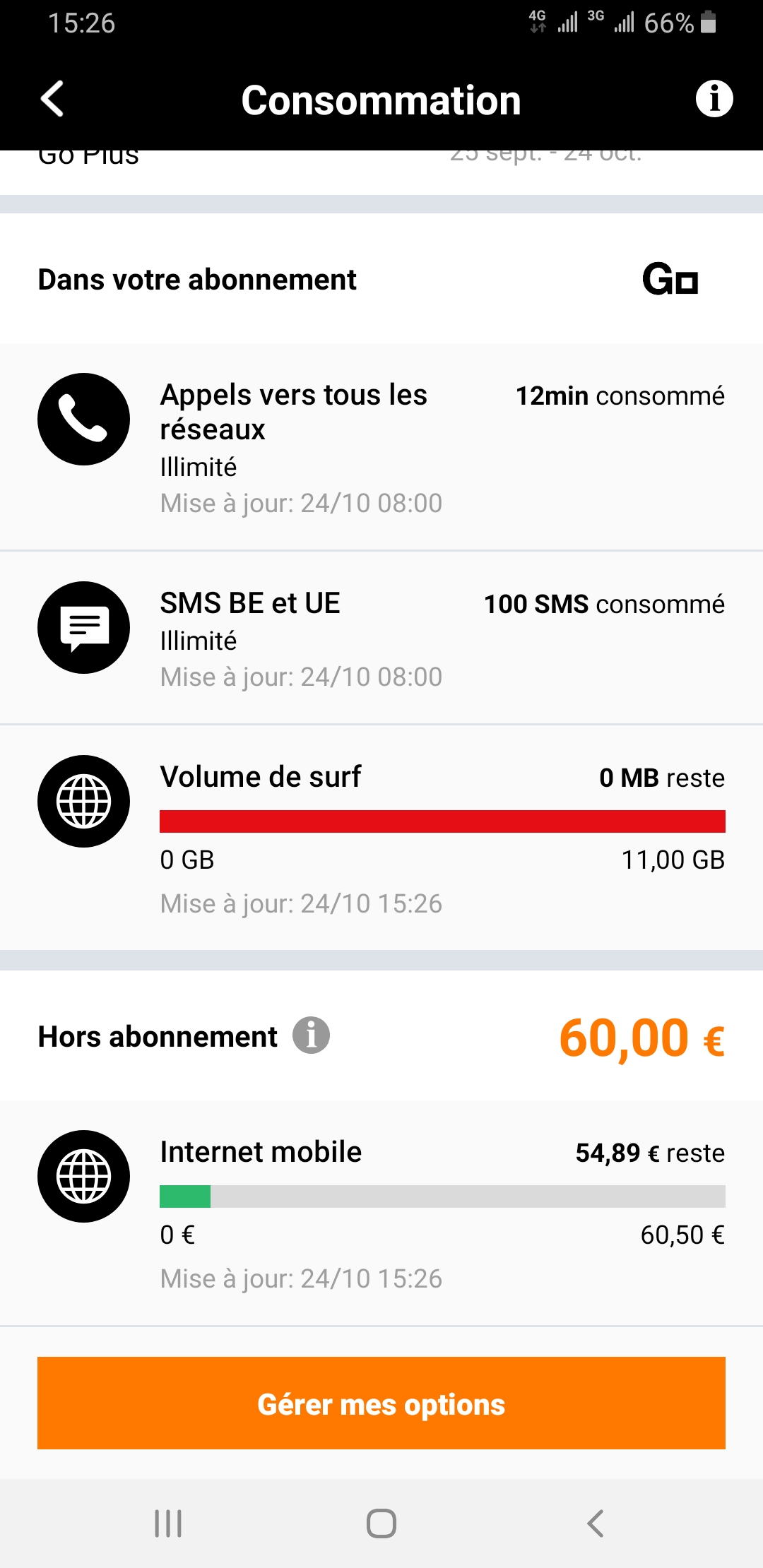
Task: Open Gérer mes options
Action: pos(381,1403)
